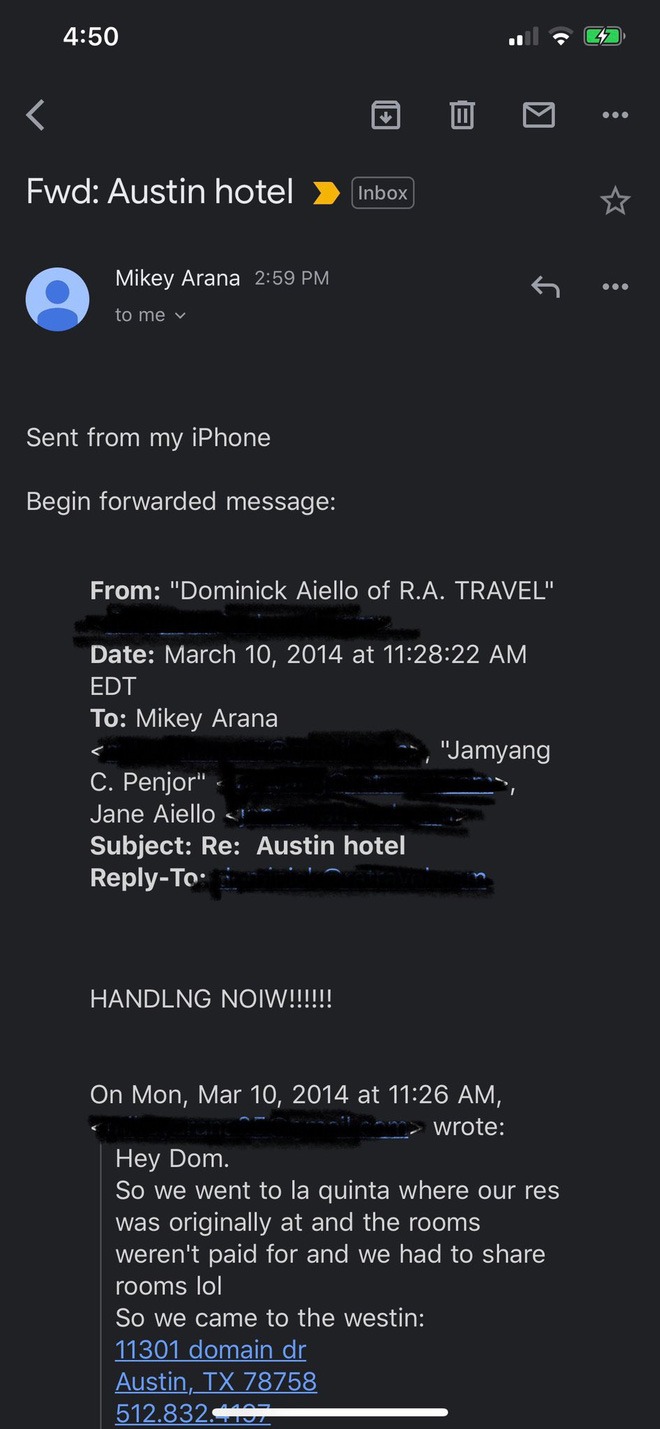Screen dimensions: 660x1429
Task: Open the top overflow menu
Action: tap(615, 116)
